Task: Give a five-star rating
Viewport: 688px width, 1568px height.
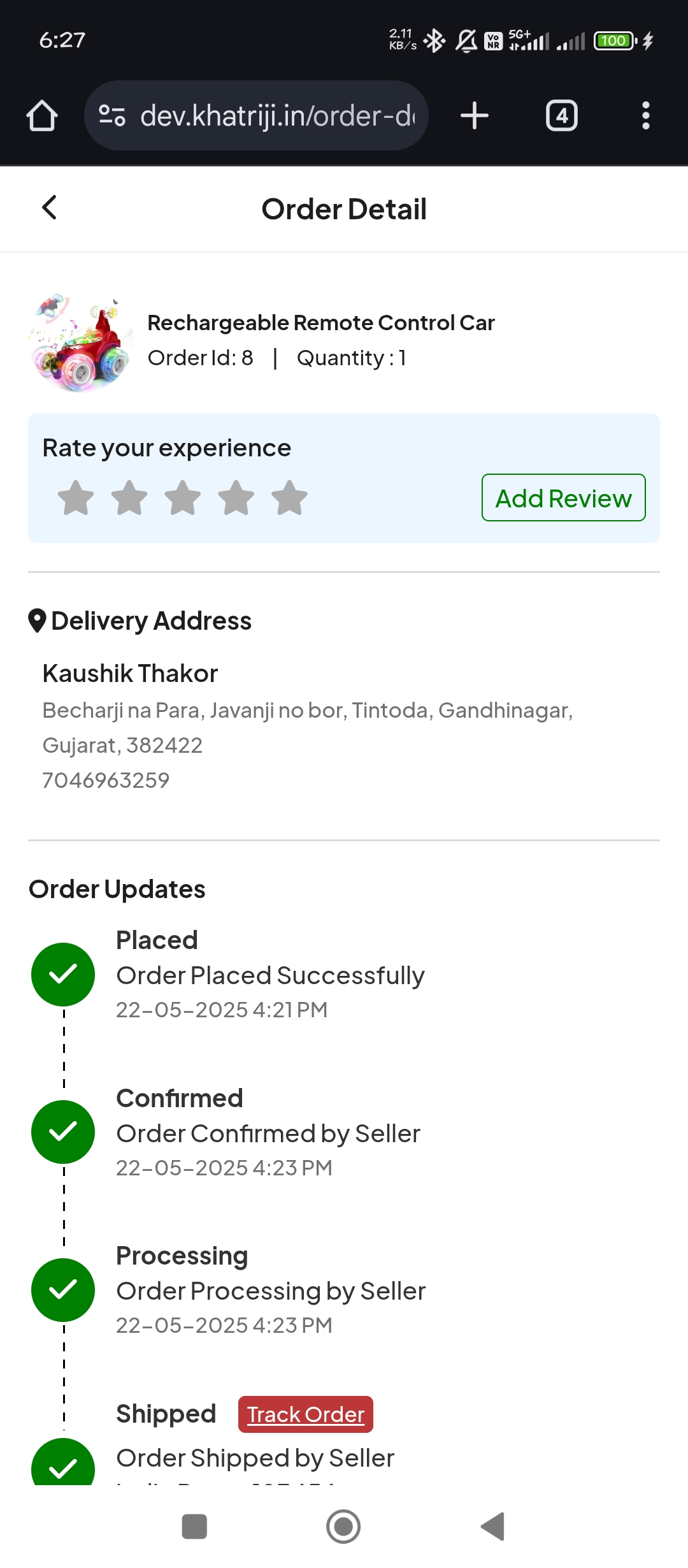Action: (x=289, y=498)
